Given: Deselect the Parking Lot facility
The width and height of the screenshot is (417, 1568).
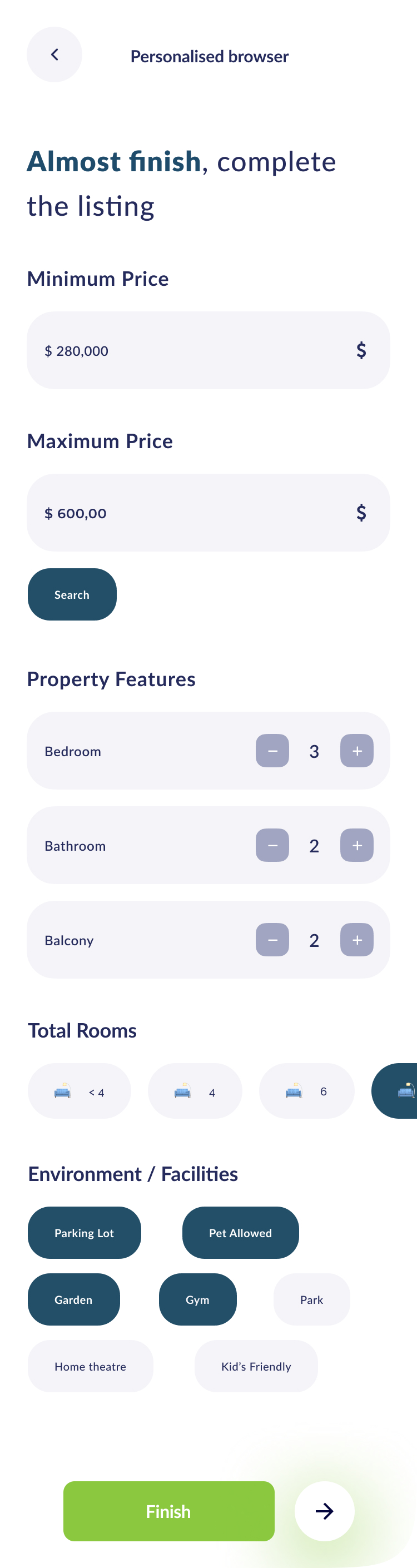Looking at the screenshot, I should [84, 1233].
